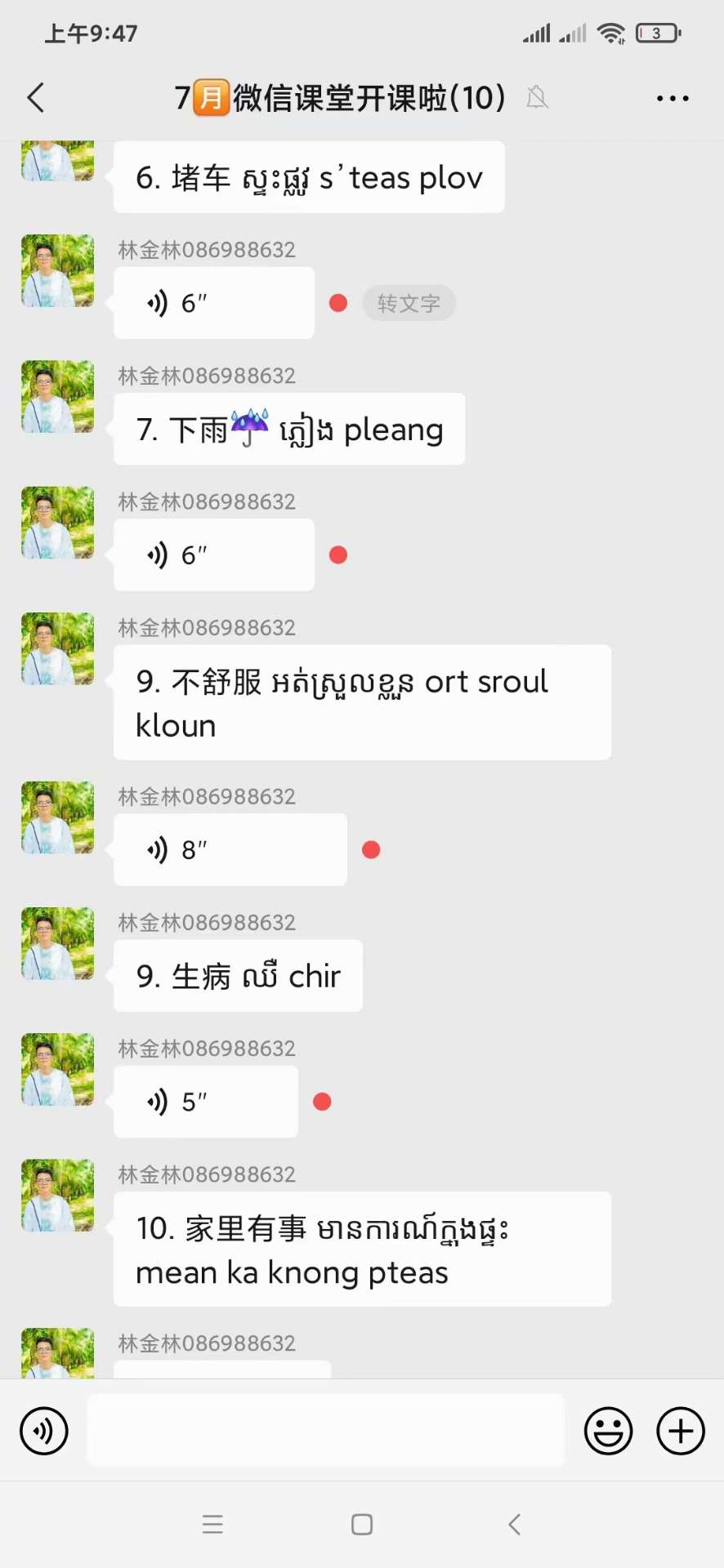Screen dimensions: 724x1568
Task: Tap the system home button
Action: 362,1524
